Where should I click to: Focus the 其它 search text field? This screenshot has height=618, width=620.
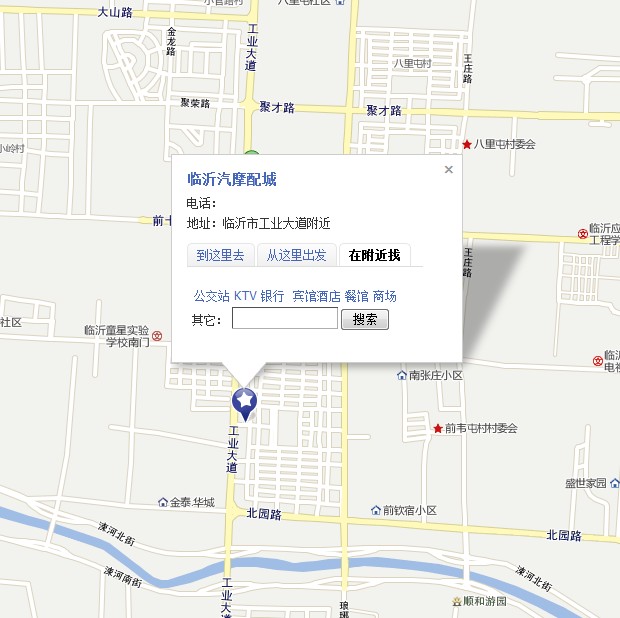pos(284,320)
